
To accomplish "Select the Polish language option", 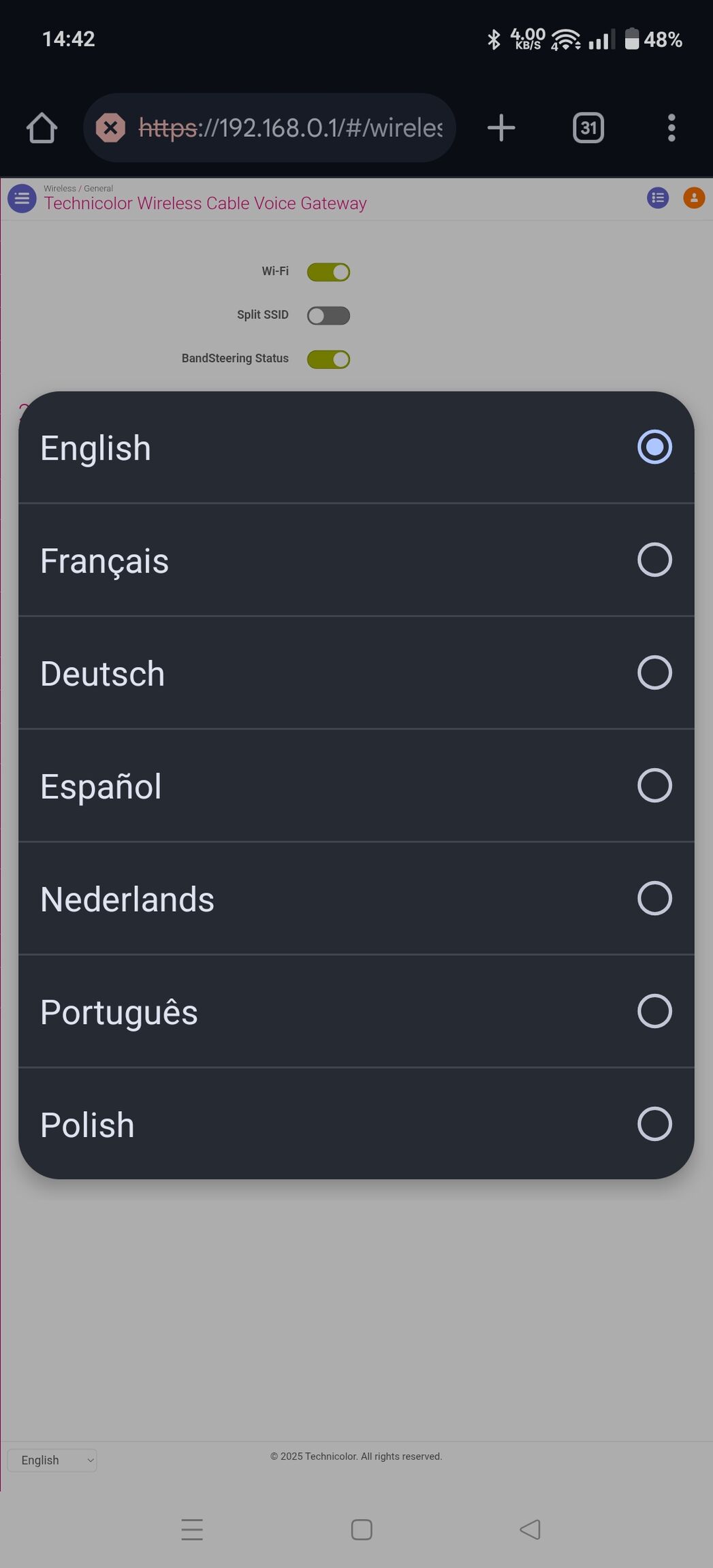I will pos(356,1124).
